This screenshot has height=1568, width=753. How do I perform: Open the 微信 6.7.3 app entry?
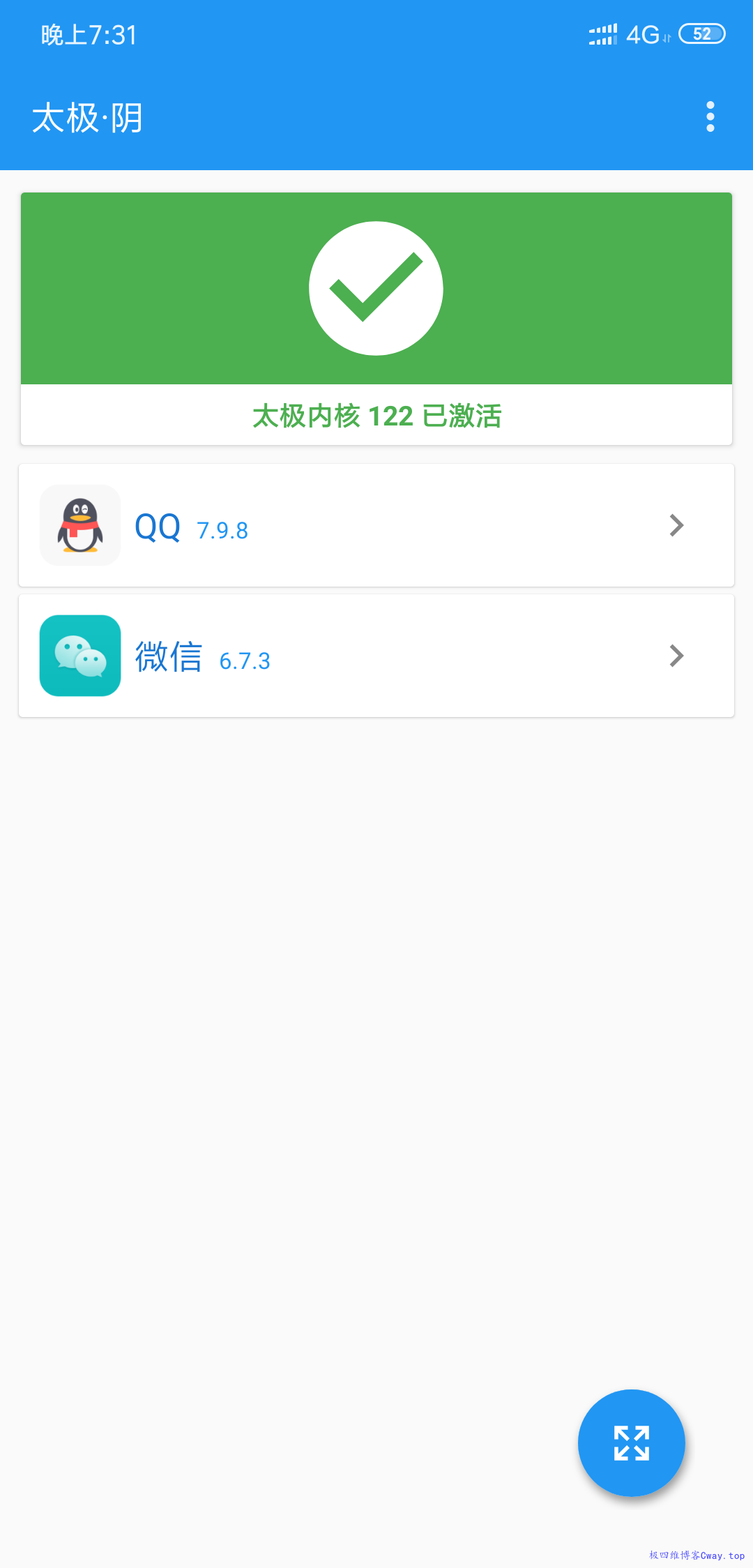click(x=376, y=656)
